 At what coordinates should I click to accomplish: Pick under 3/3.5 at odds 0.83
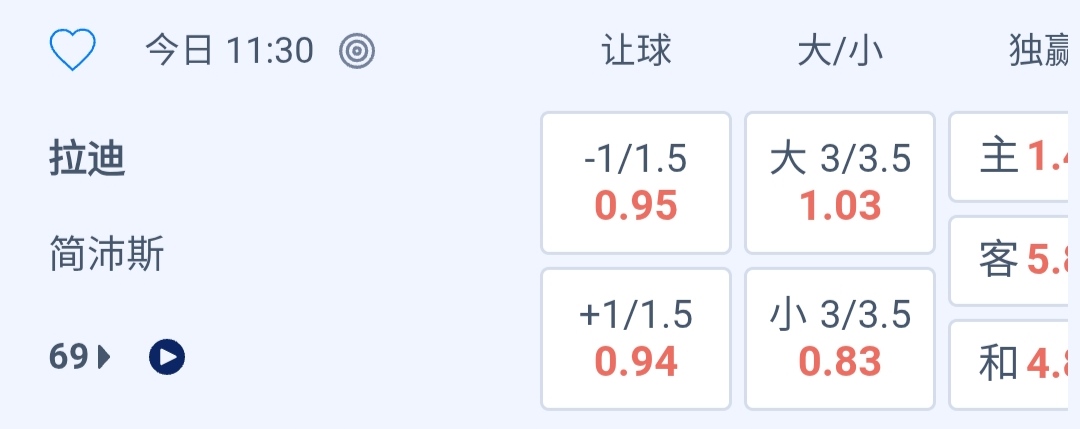[x=840, y=339]
